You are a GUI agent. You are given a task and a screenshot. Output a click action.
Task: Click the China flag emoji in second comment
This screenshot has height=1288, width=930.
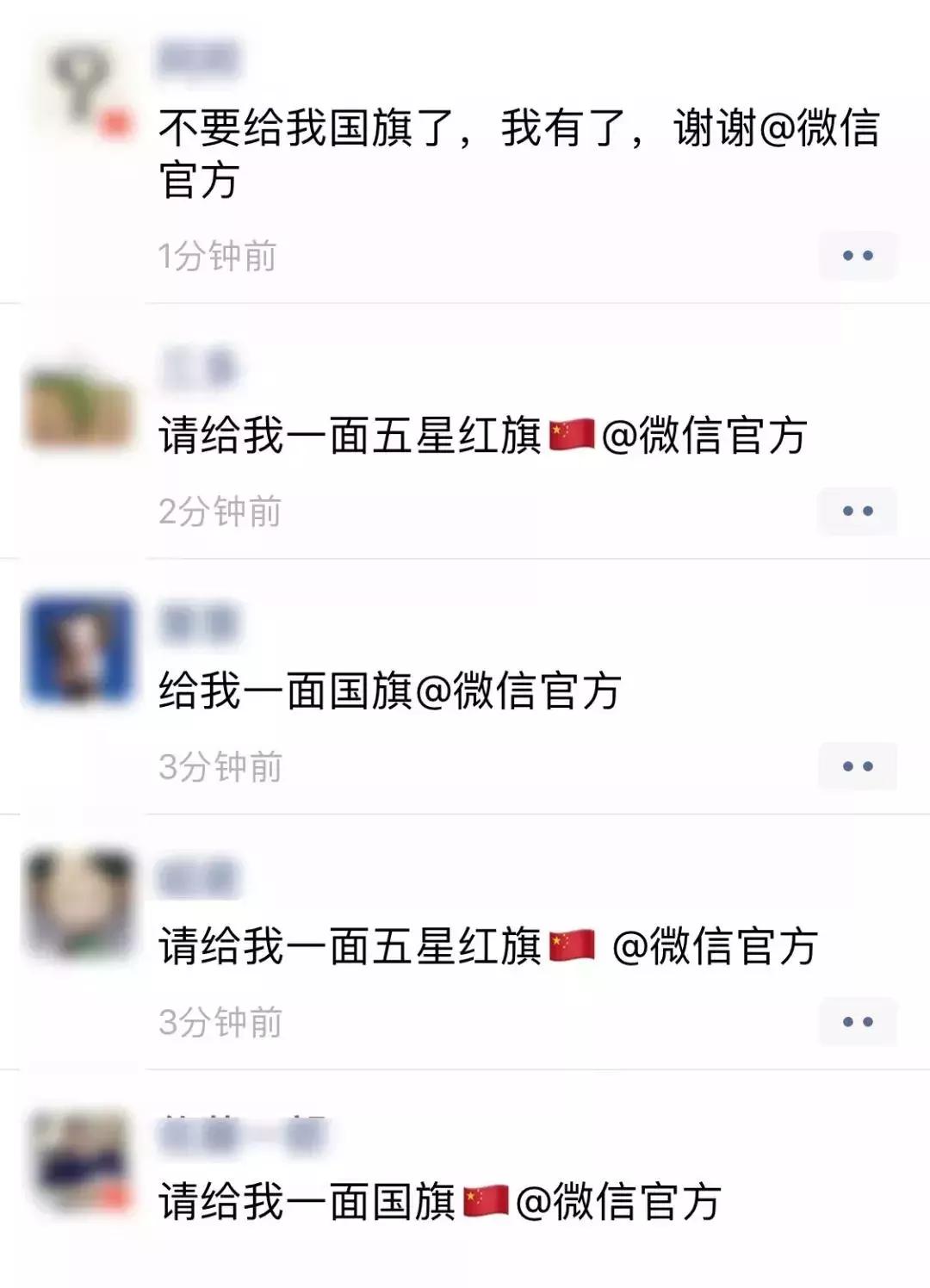pyautogui.click(x=570, y=435)
